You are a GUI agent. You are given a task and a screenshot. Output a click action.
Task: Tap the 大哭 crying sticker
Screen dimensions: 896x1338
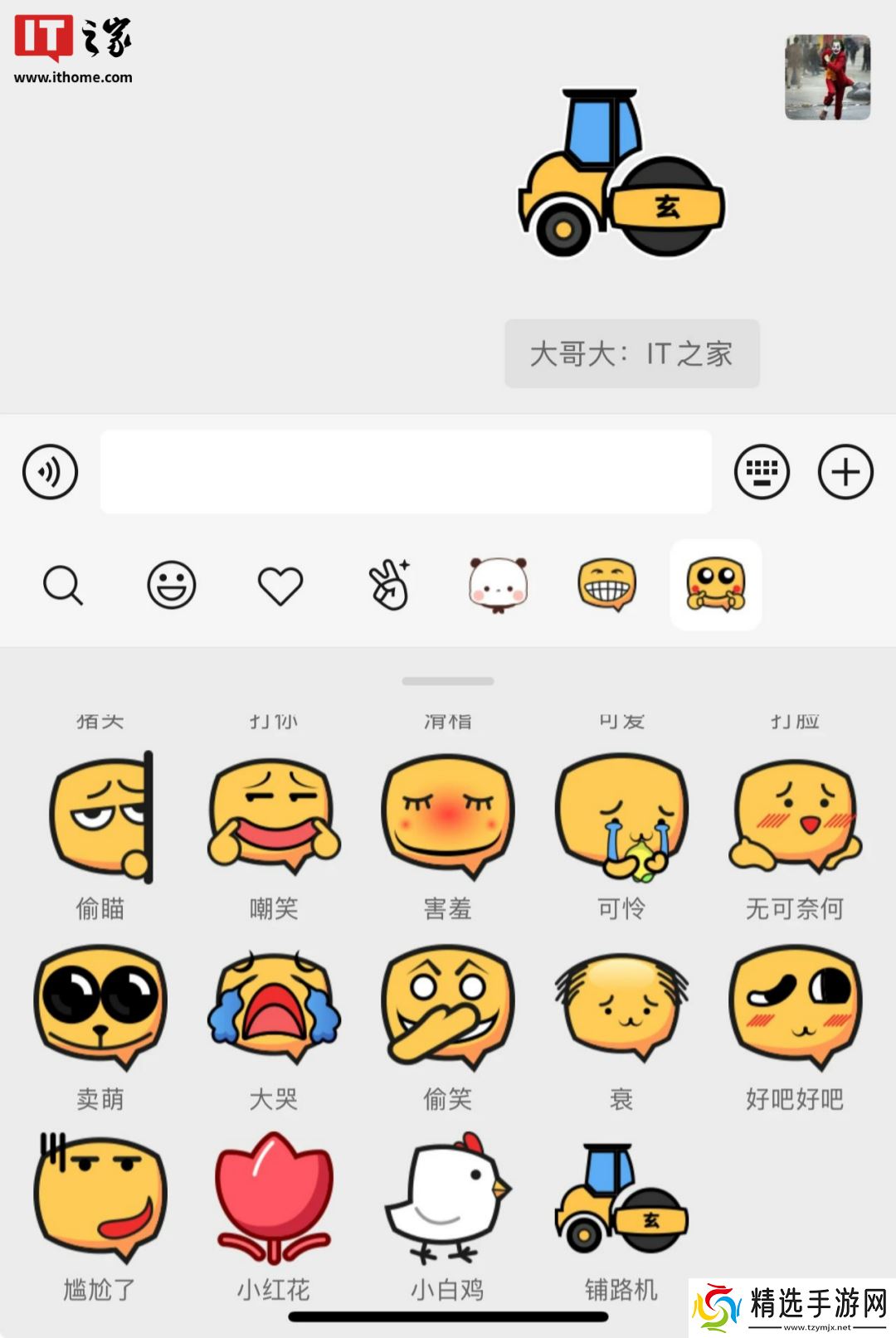pyautogui.click(x=274, y=1009)
